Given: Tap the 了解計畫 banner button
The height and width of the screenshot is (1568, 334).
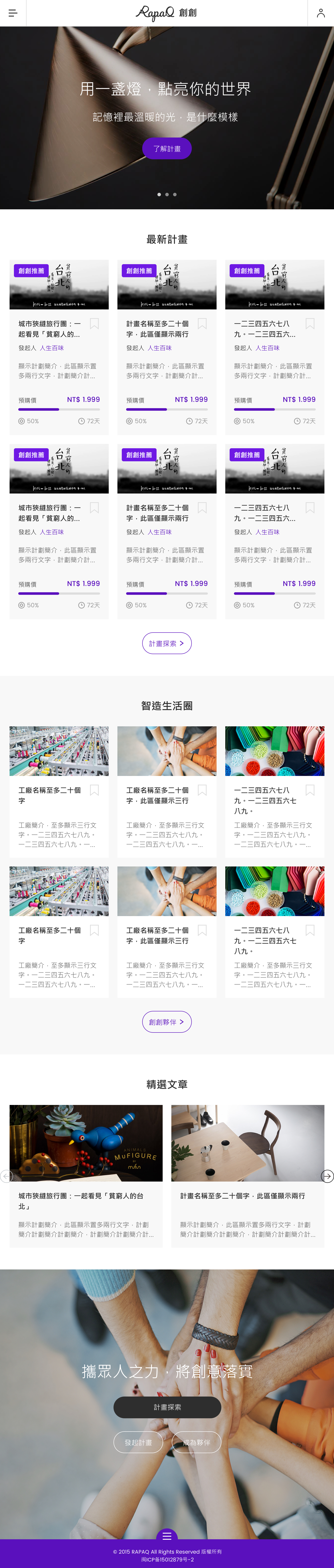Looking at the screenshot, I should (x=167, y=149).
